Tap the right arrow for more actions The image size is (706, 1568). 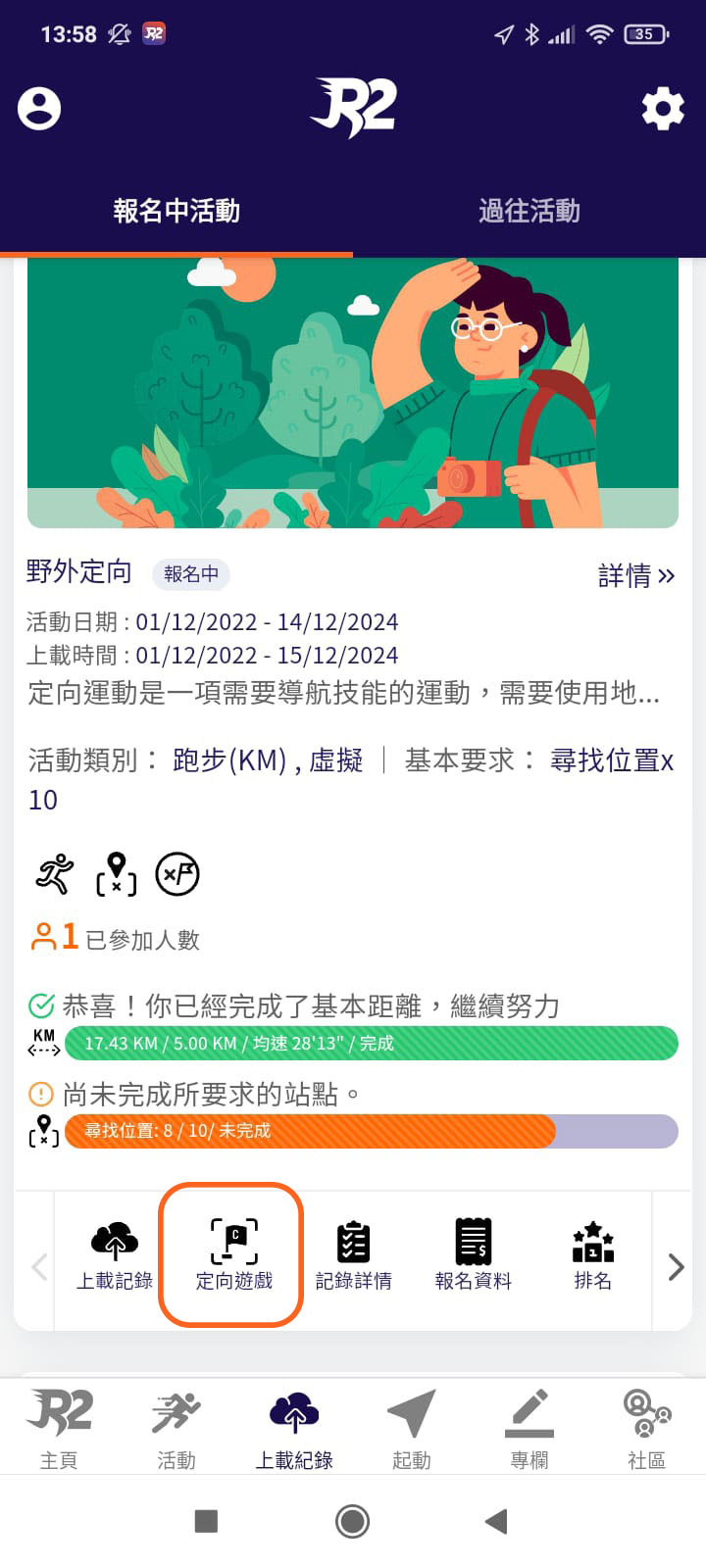[x=676, y=1266]
